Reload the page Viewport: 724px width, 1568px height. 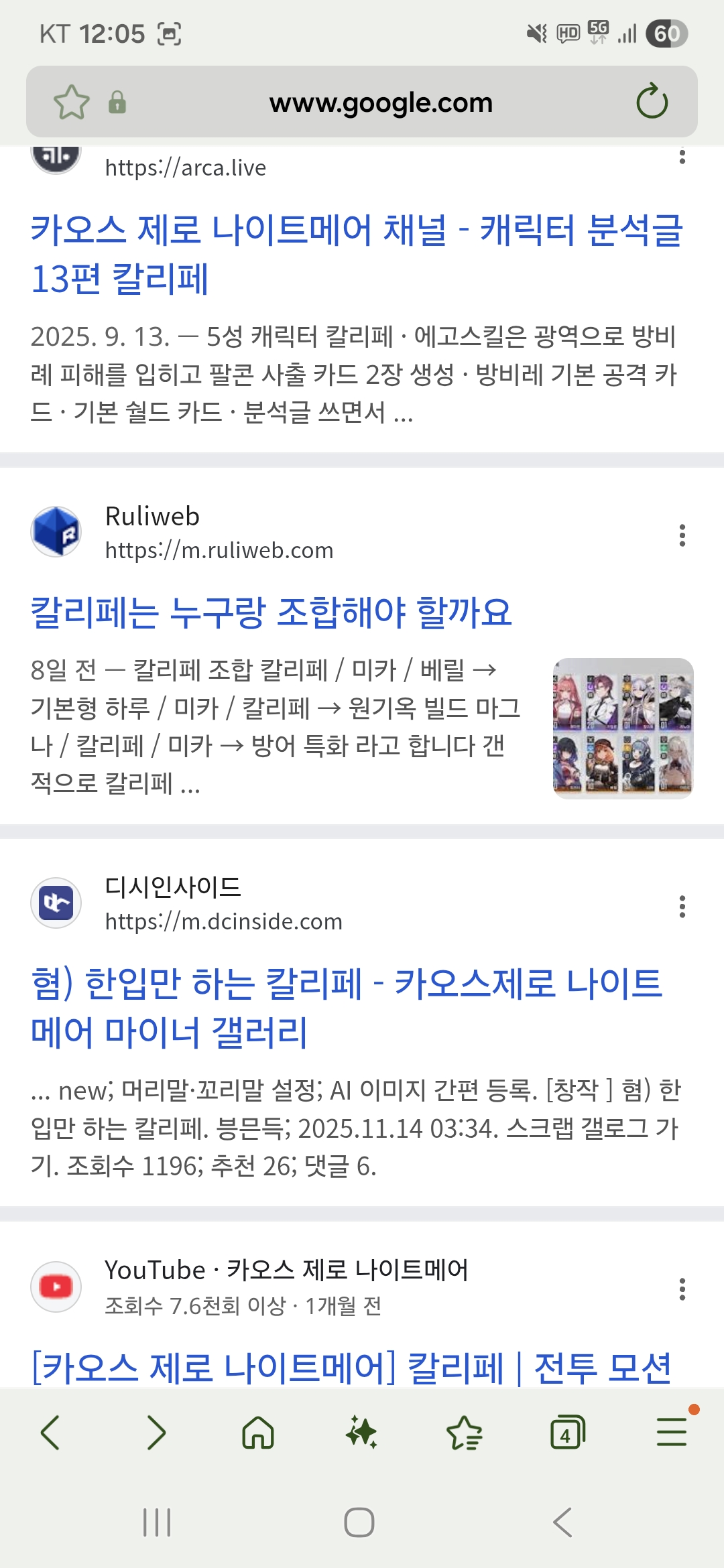click(x=652, y=102)
